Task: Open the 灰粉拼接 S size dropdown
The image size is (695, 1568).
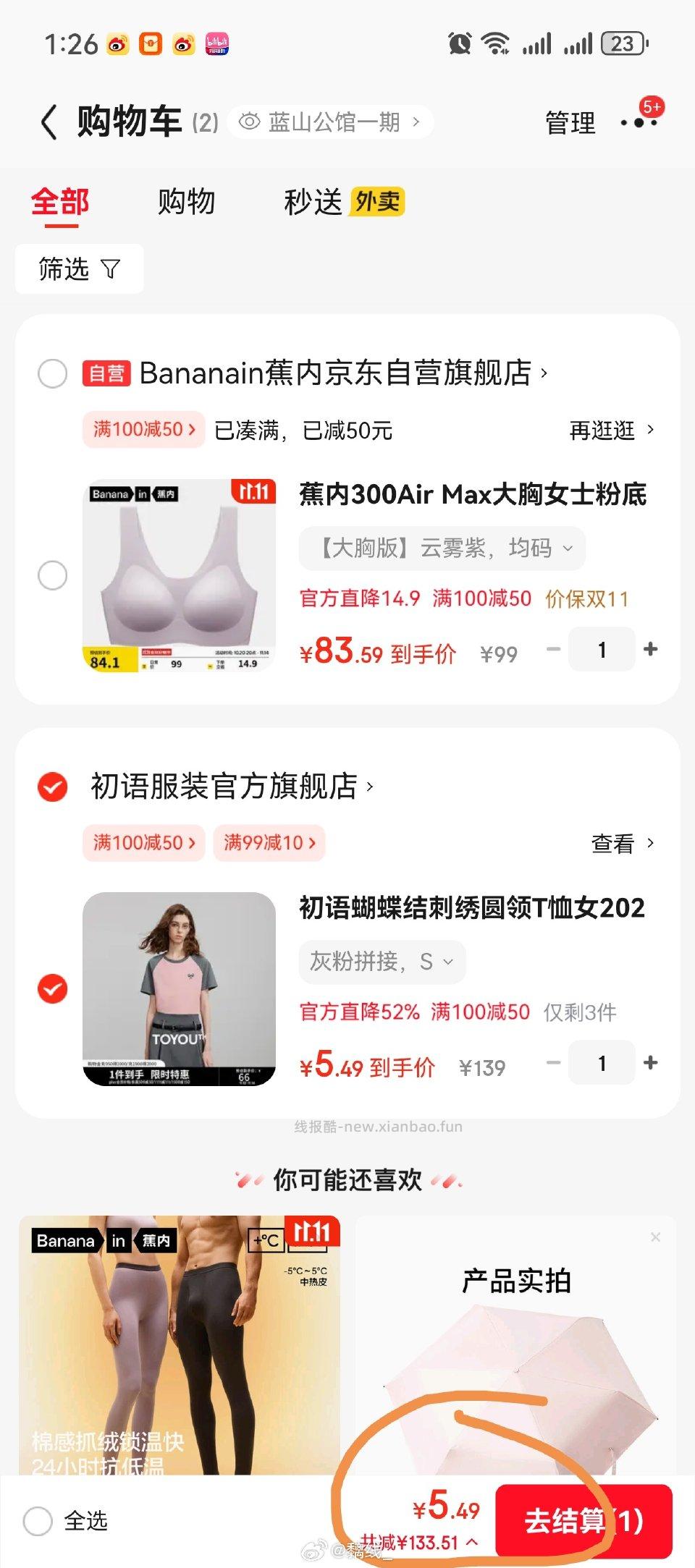Action: 382,961
